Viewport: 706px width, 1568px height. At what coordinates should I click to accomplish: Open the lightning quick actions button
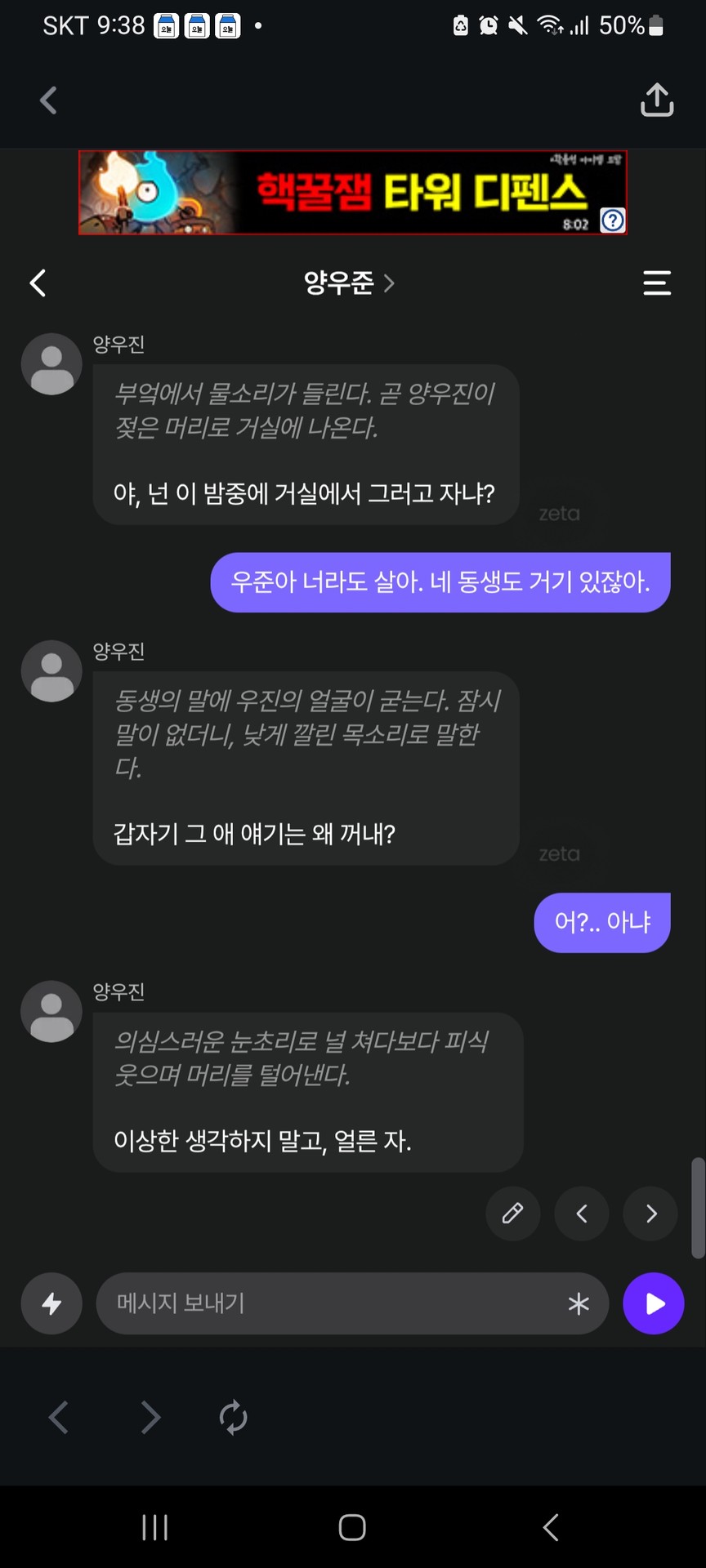tap(51, 1303)
